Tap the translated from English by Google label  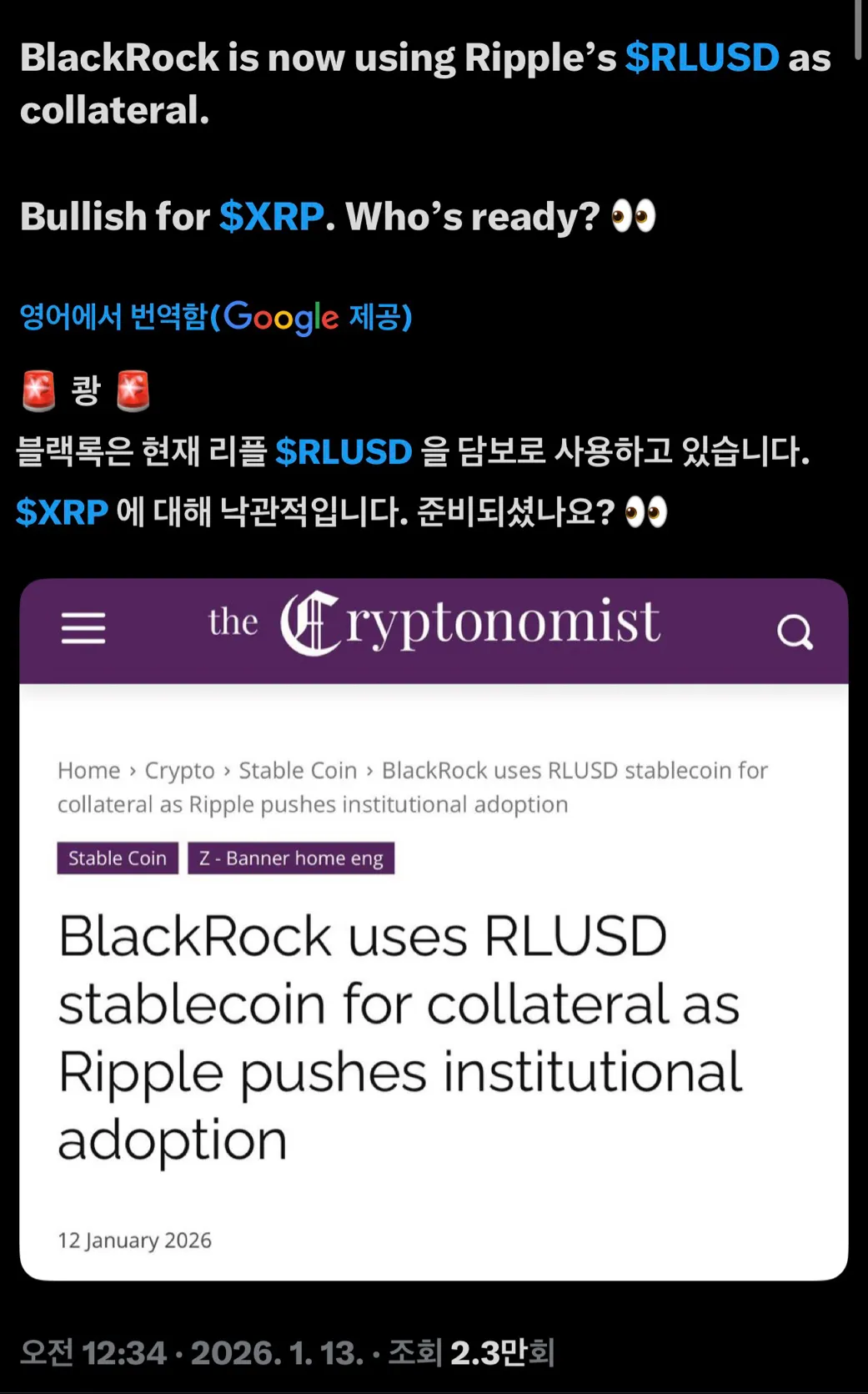point(215,317)
